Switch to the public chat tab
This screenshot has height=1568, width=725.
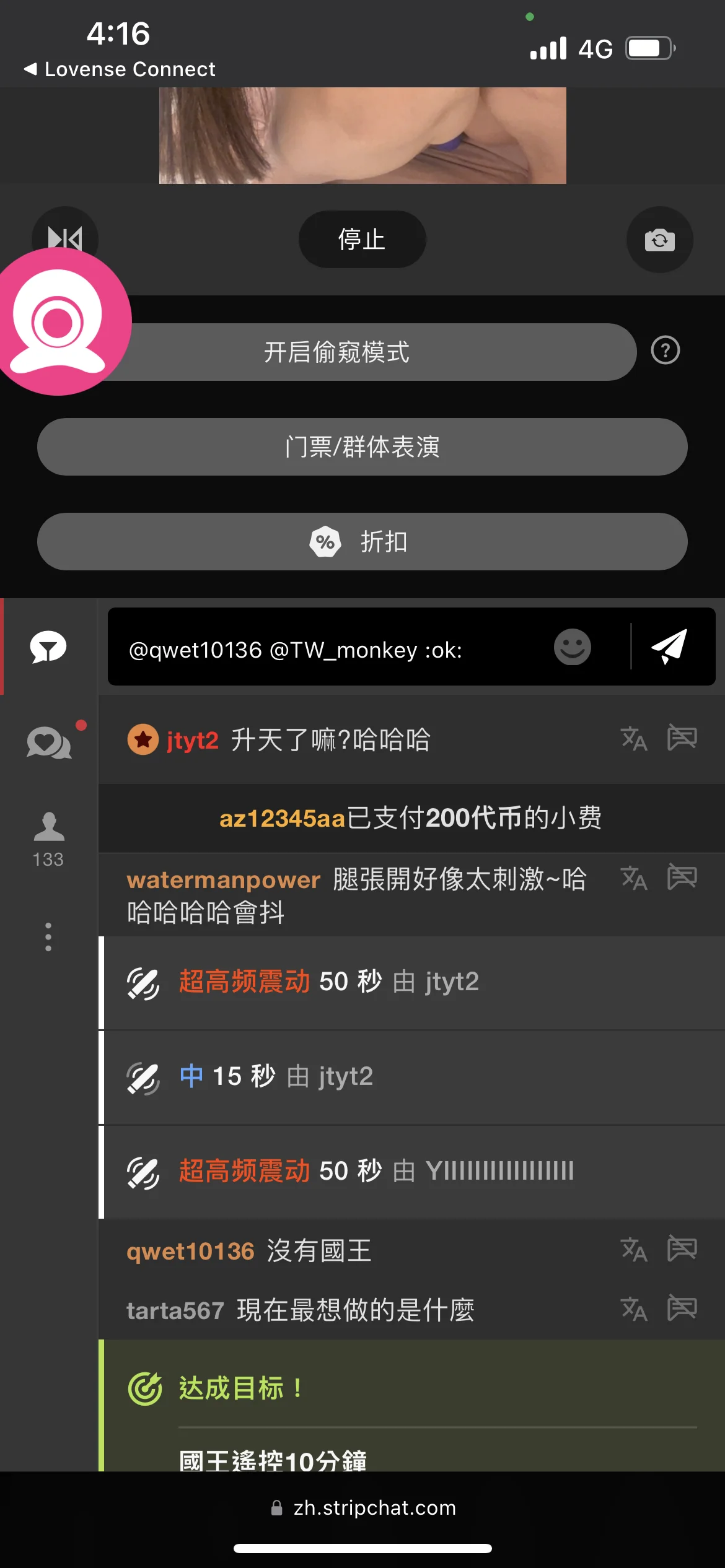pos(48,647)
